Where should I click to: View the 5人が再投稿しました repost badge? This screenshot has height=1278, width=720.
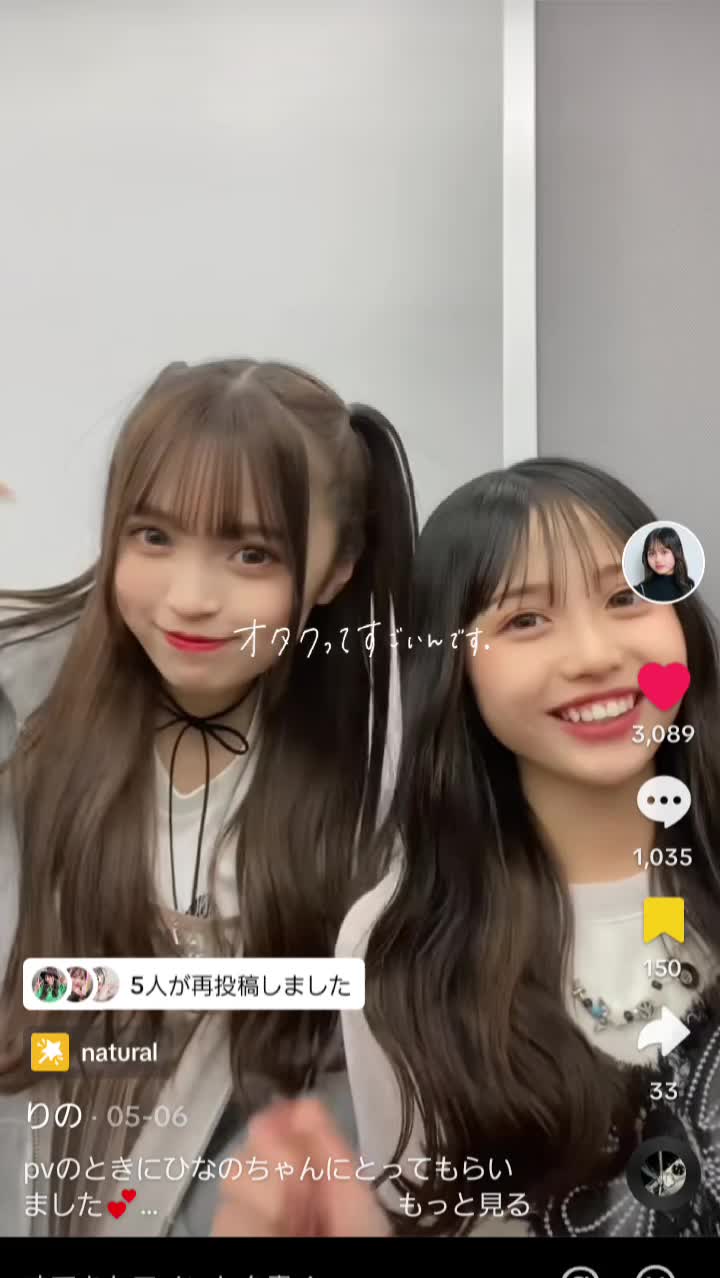click(x=194, y=985)
